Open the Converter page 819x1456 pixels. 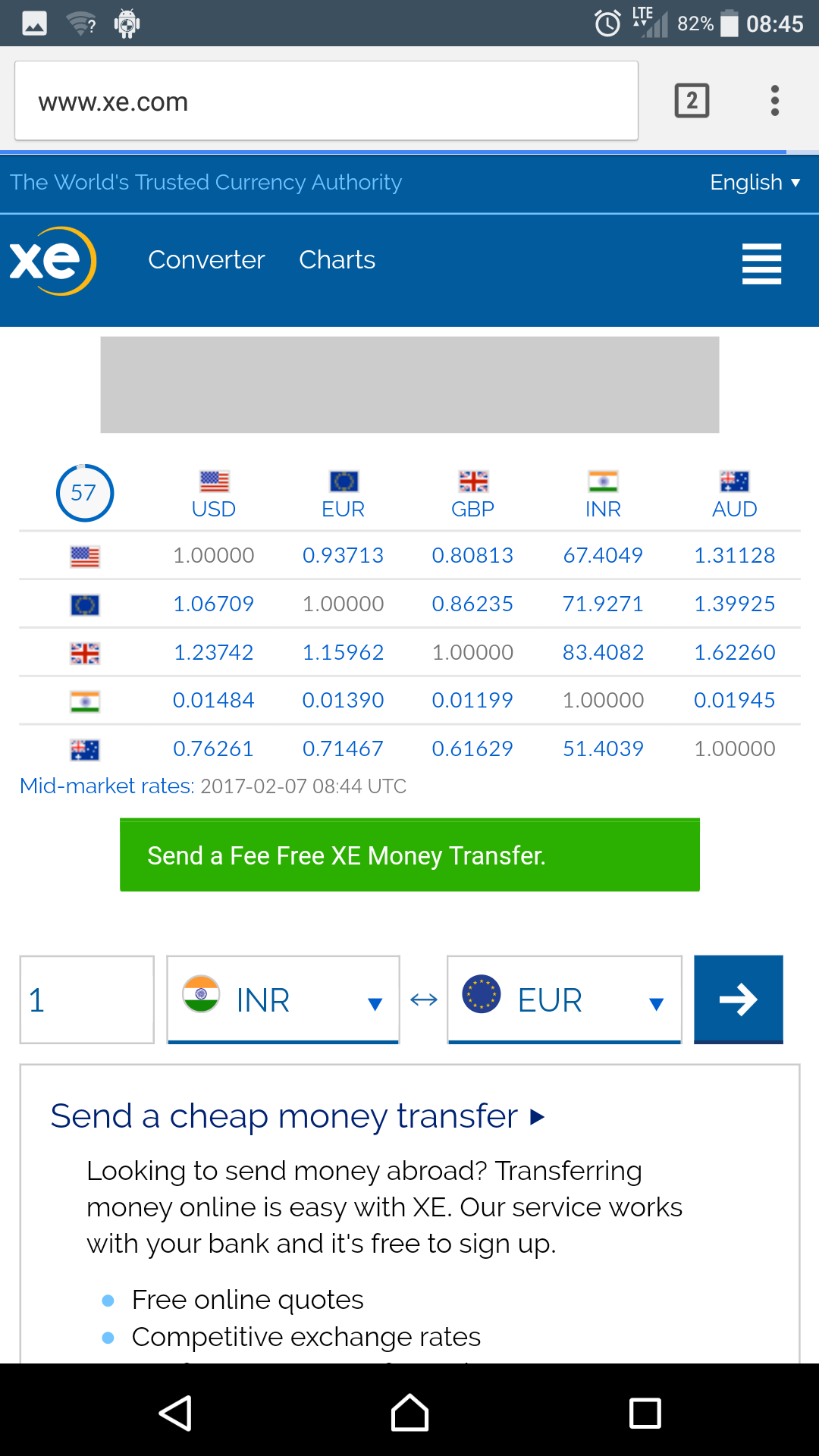206,260
